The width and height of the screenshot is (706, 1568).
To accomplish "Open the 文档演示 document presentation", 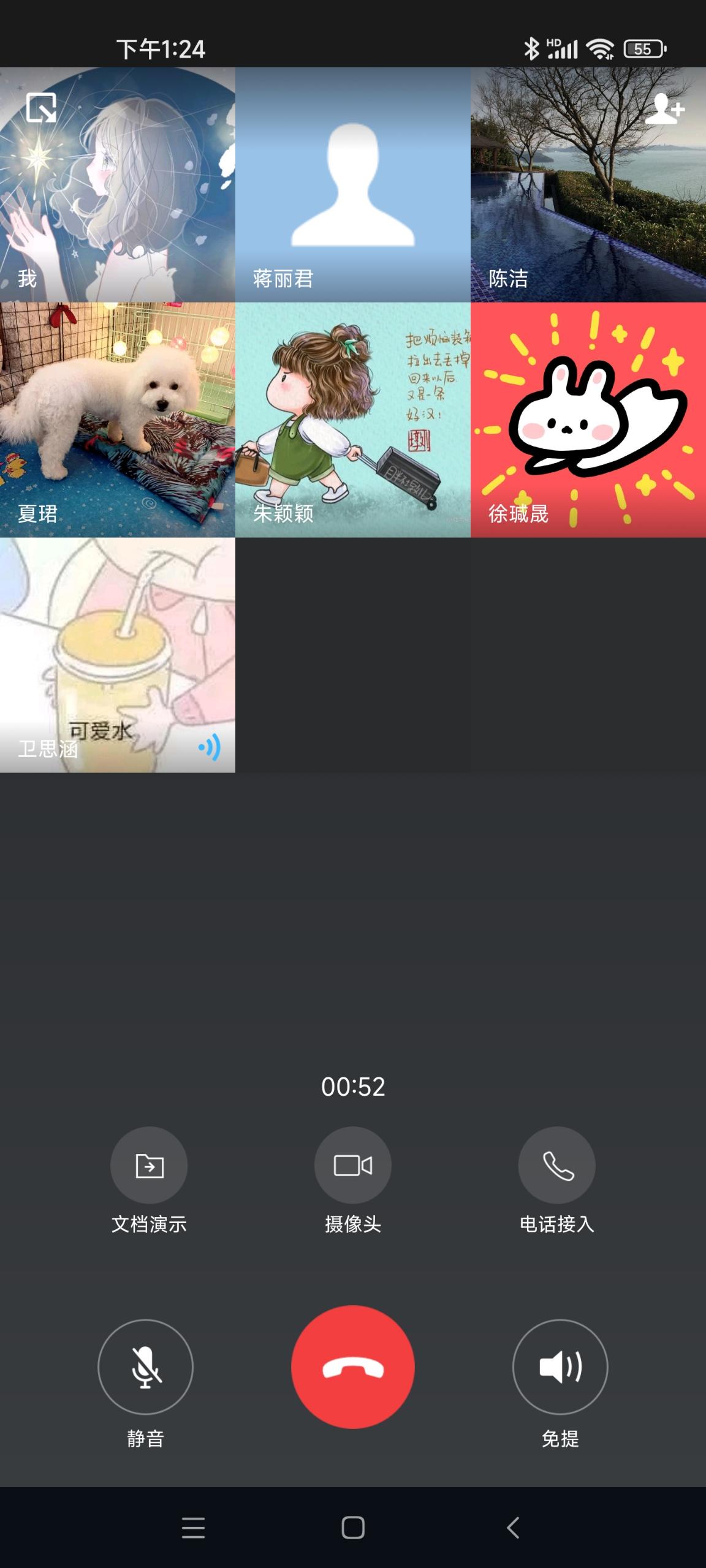I will coord(149,1165).
